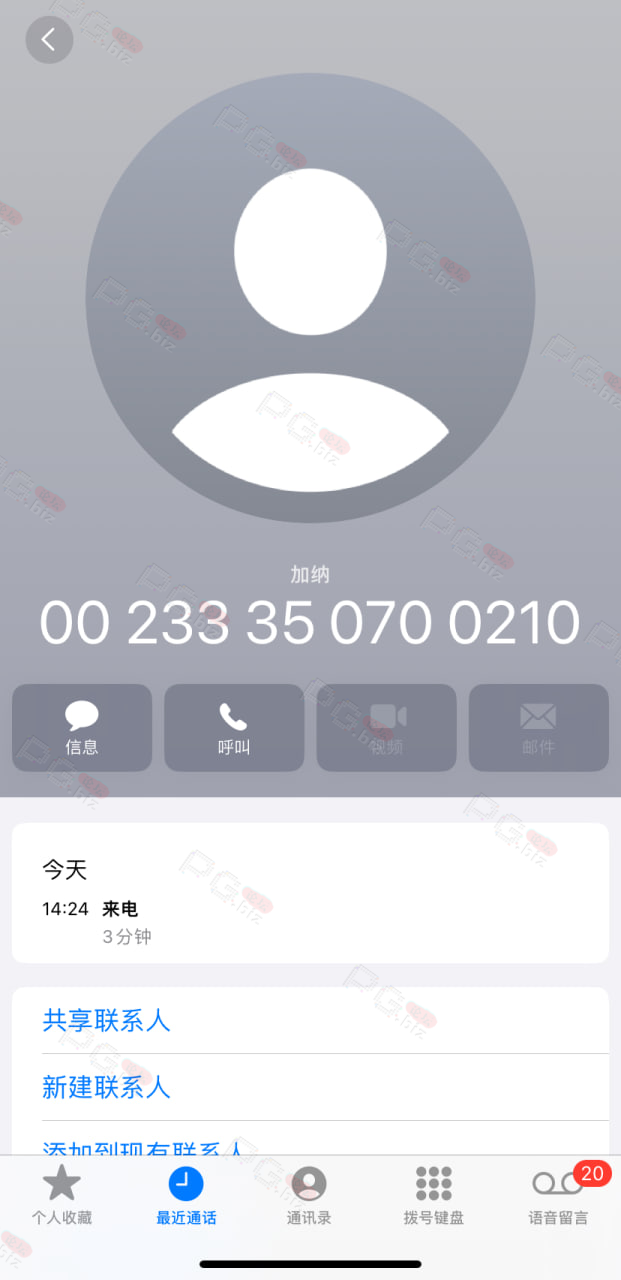Viewport: 621px width, 1280px height.
Task: Go back using the top-left arrow
Action: pyautogui.click(x=49, y=40)
